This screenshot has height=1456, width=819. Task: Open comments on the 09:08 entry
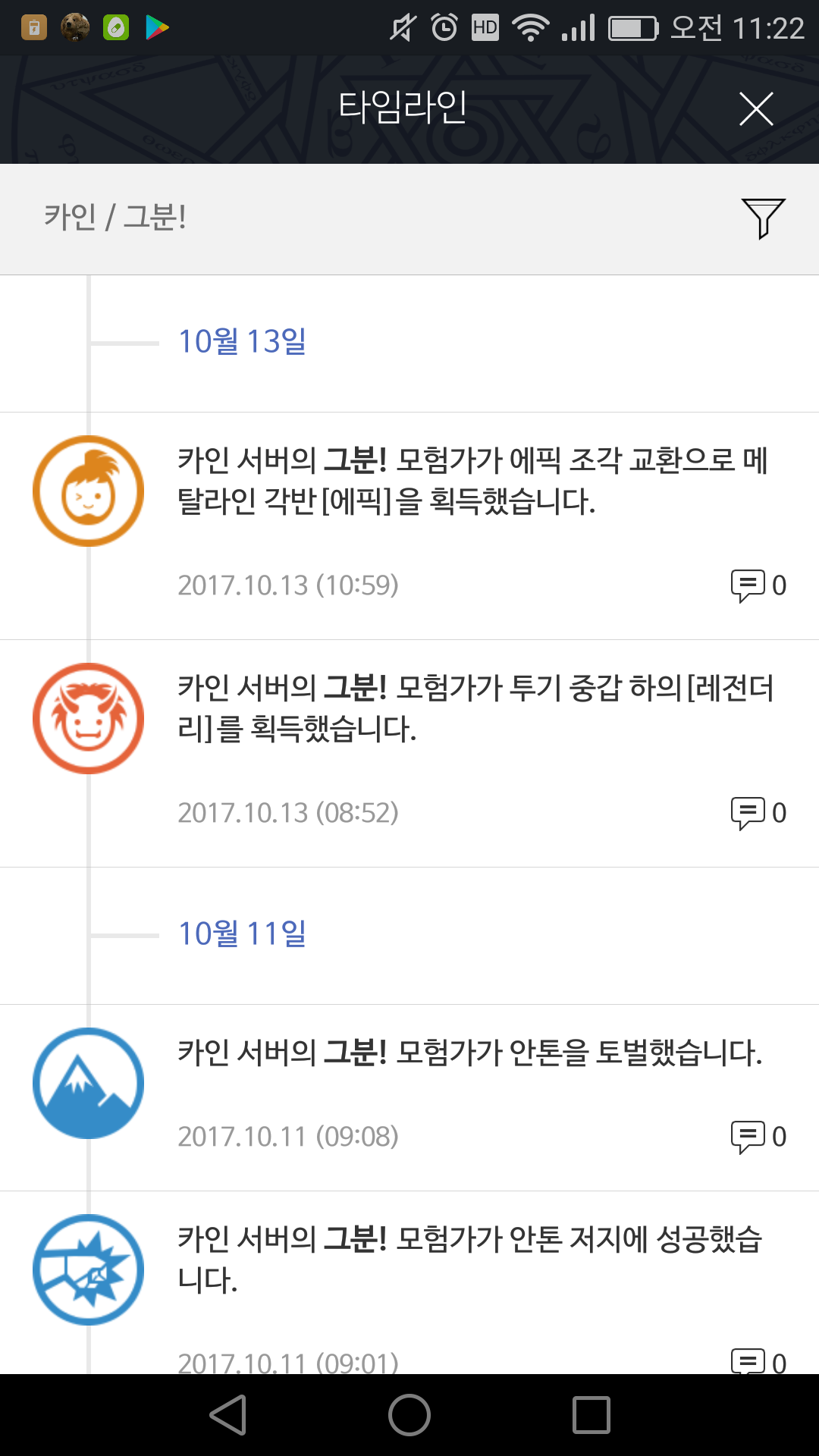click(758, 1137)
